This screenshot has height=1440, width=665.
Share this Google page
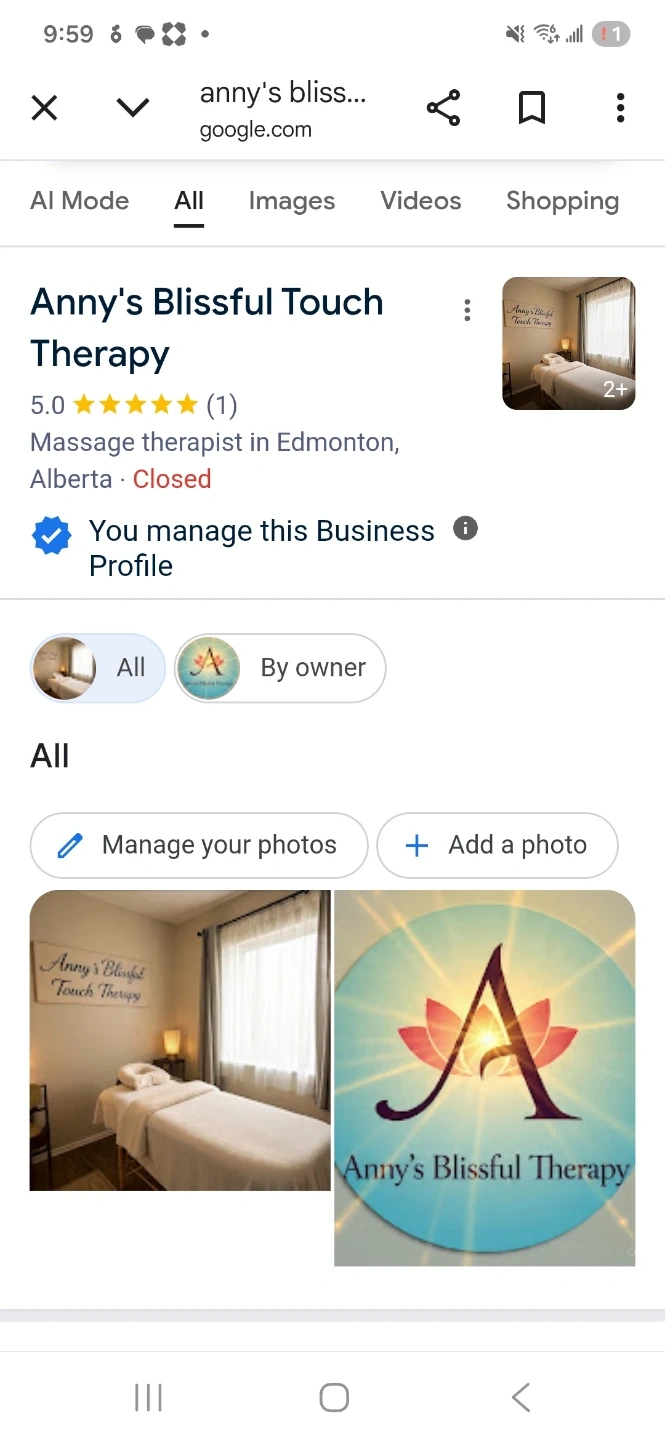click(x=443, y=108)
